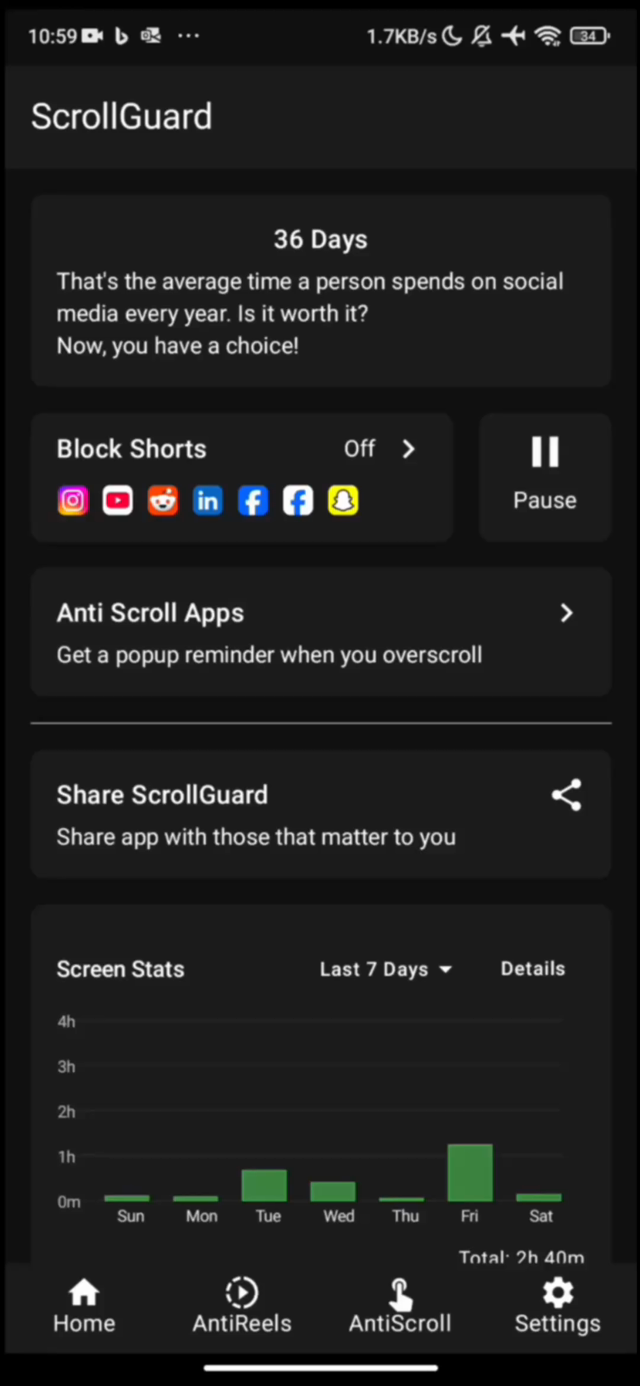The width and height of the screenshot is (640, 1386).
Task: Go to the Home tab
Action: coord(84,1306)
